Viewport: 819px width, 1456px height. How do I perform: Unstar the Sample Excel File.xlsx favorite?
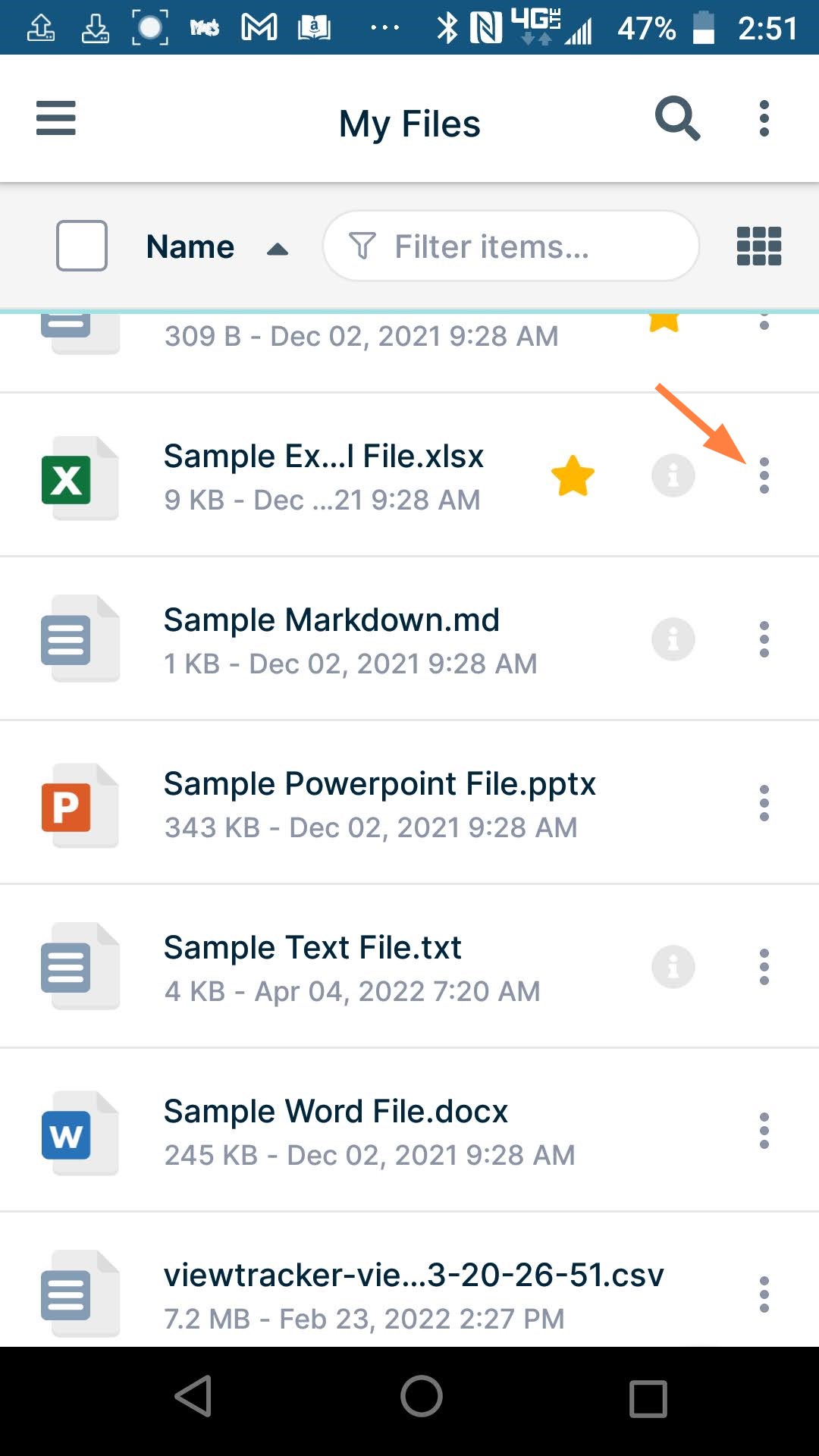(x=573, y=476)
